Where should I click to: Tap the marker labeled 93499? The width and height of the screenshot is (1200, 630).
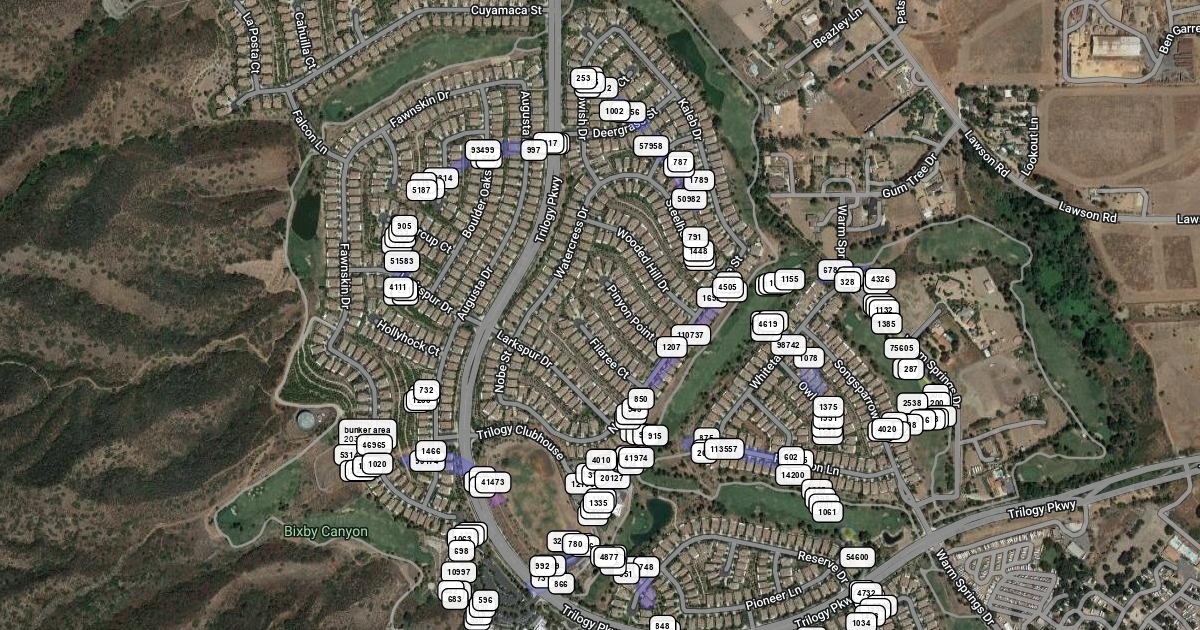click(x=482, y=150)
